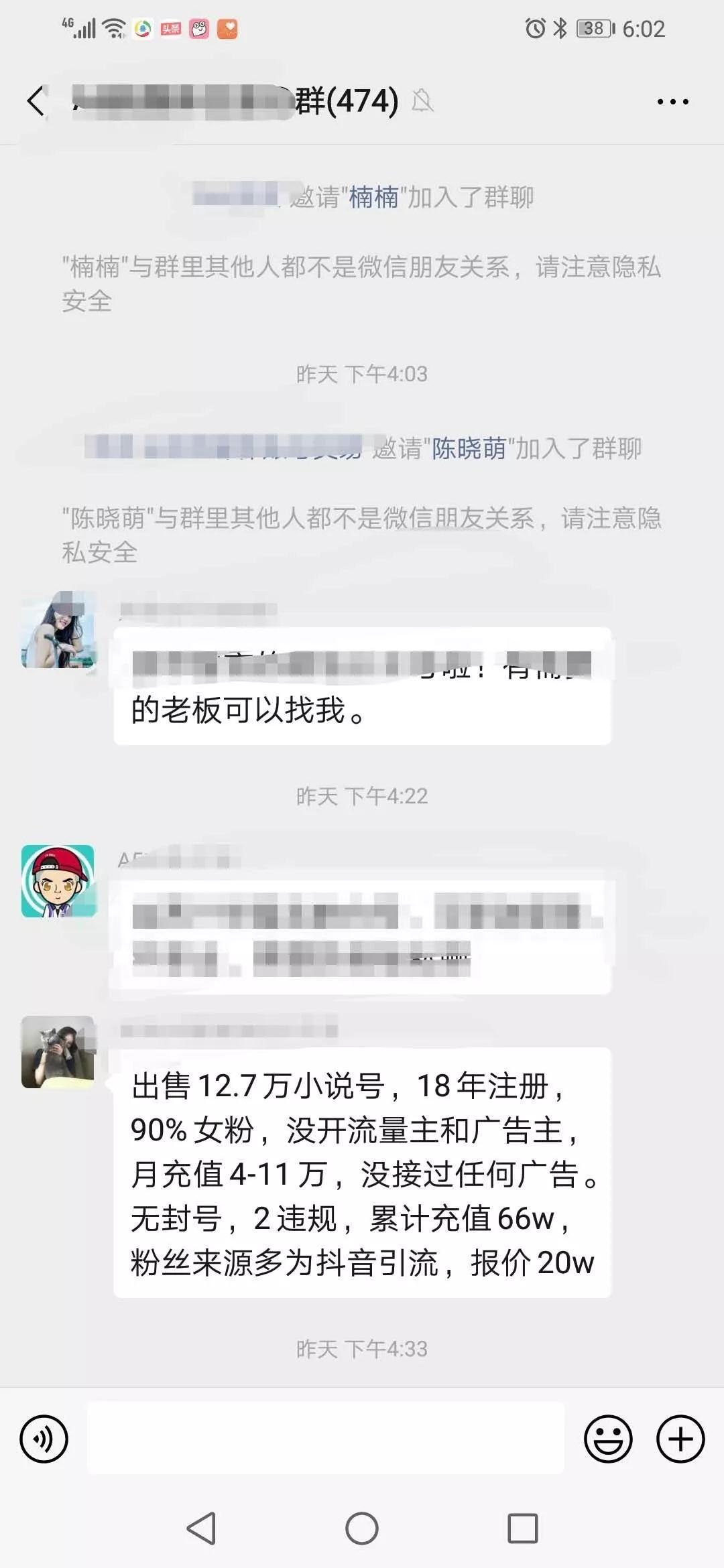Go back from the group chat
Screen dimensions: 724x1568
[36, 101]
